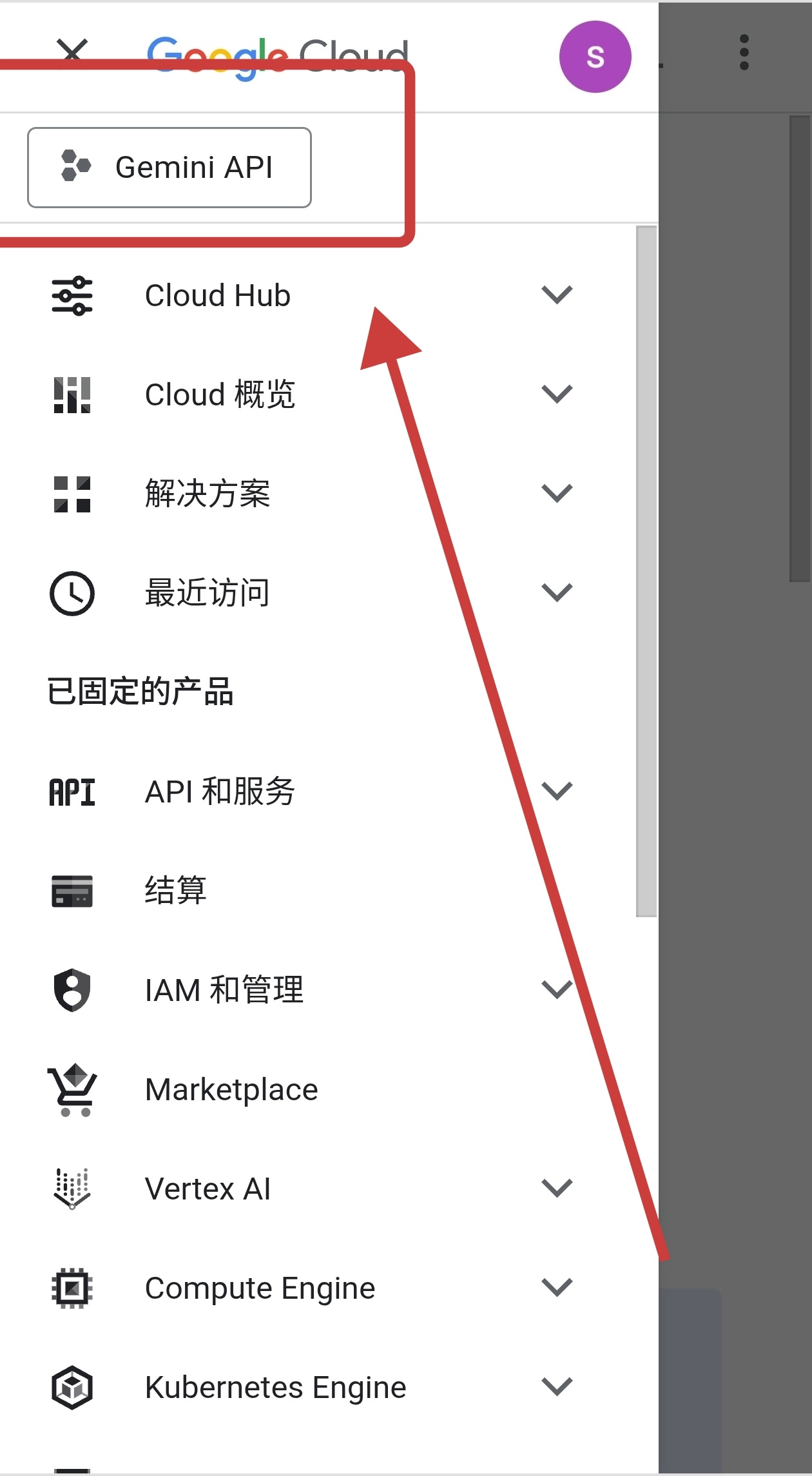812x1476 pixels.
Task: Expand Cloud 概览 section
Action: (557, 394)
